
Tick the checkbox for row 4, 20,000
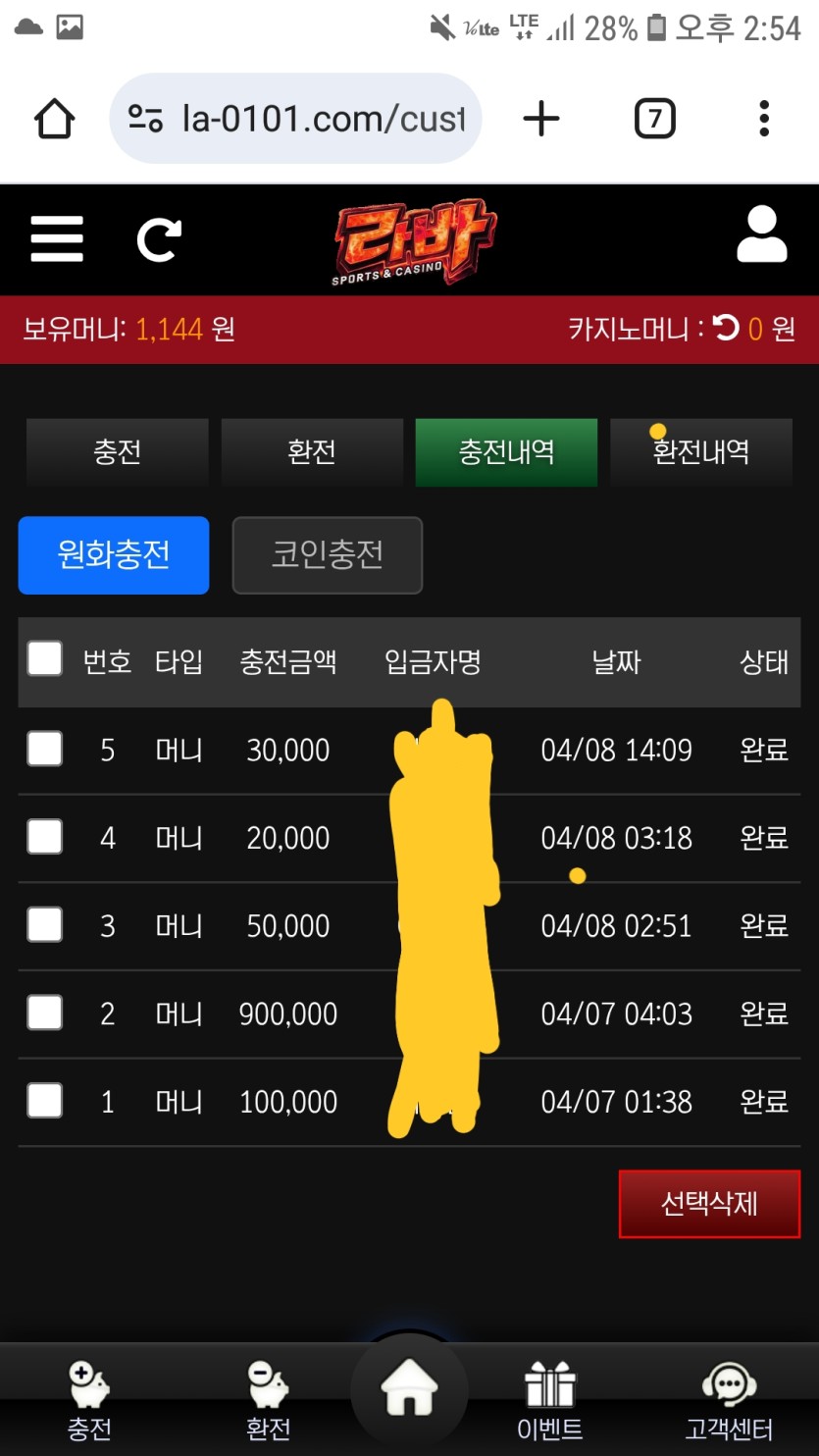tap(45, 837)
